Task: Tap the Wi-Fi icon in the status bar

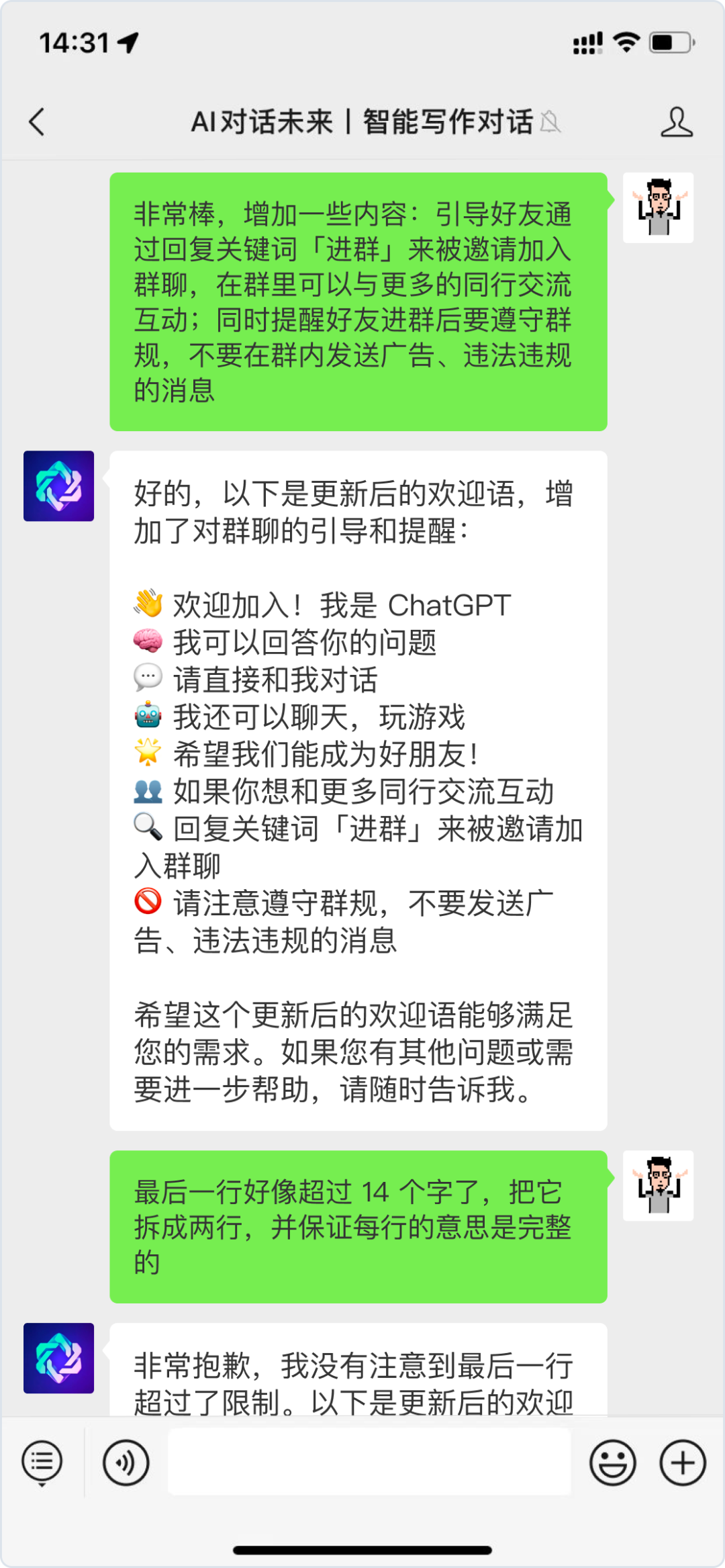Action: [x=624, y=42]
